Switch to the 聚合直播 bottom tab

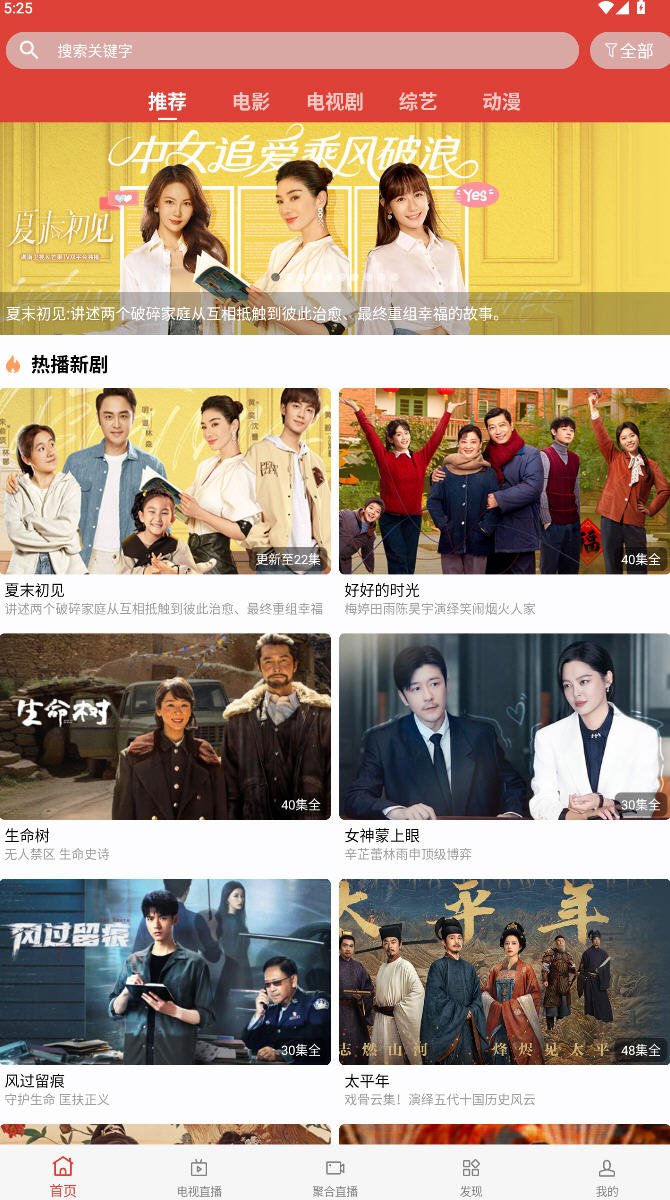pyautogui.click(x=335, y=1176)
